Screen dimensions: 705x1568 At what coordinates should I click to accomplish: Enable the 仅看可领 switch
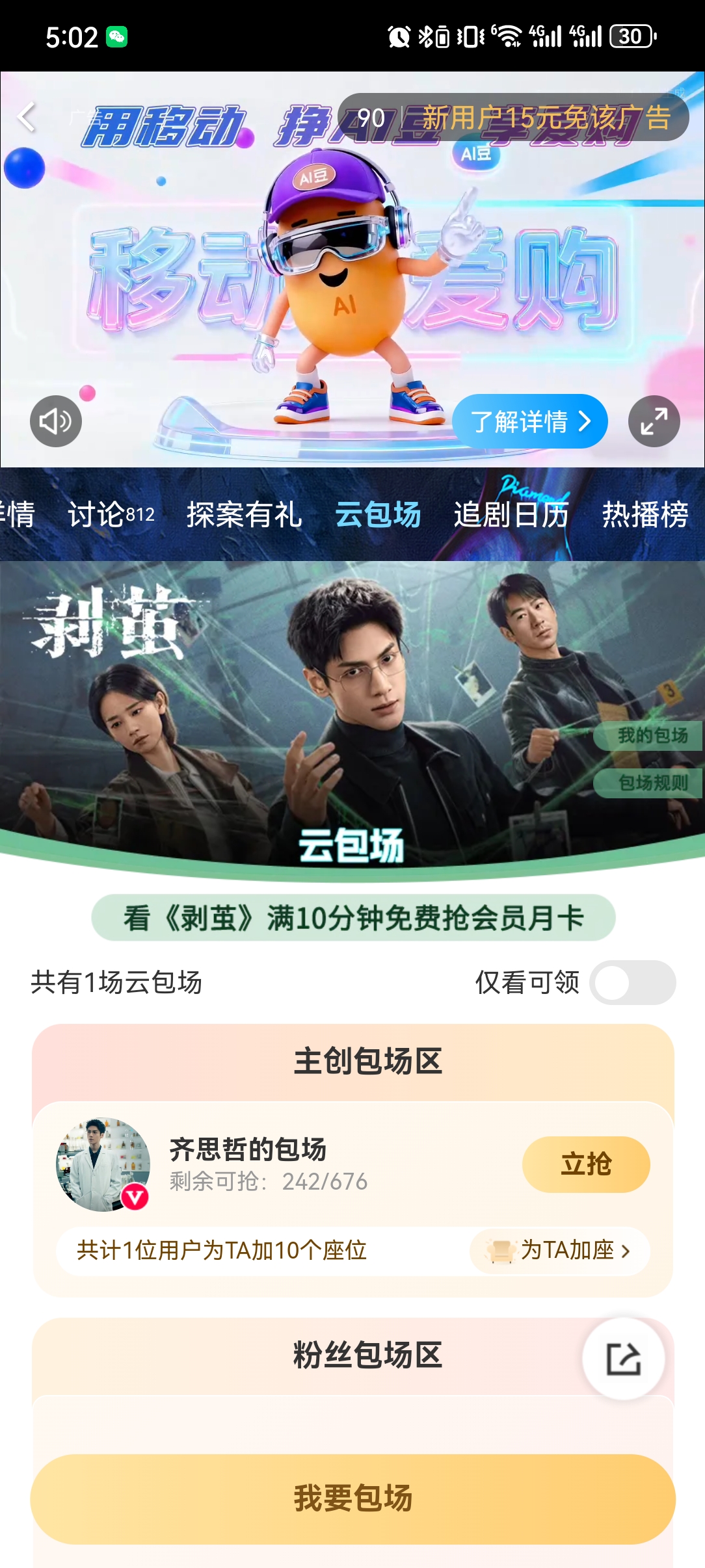[632, 982]
